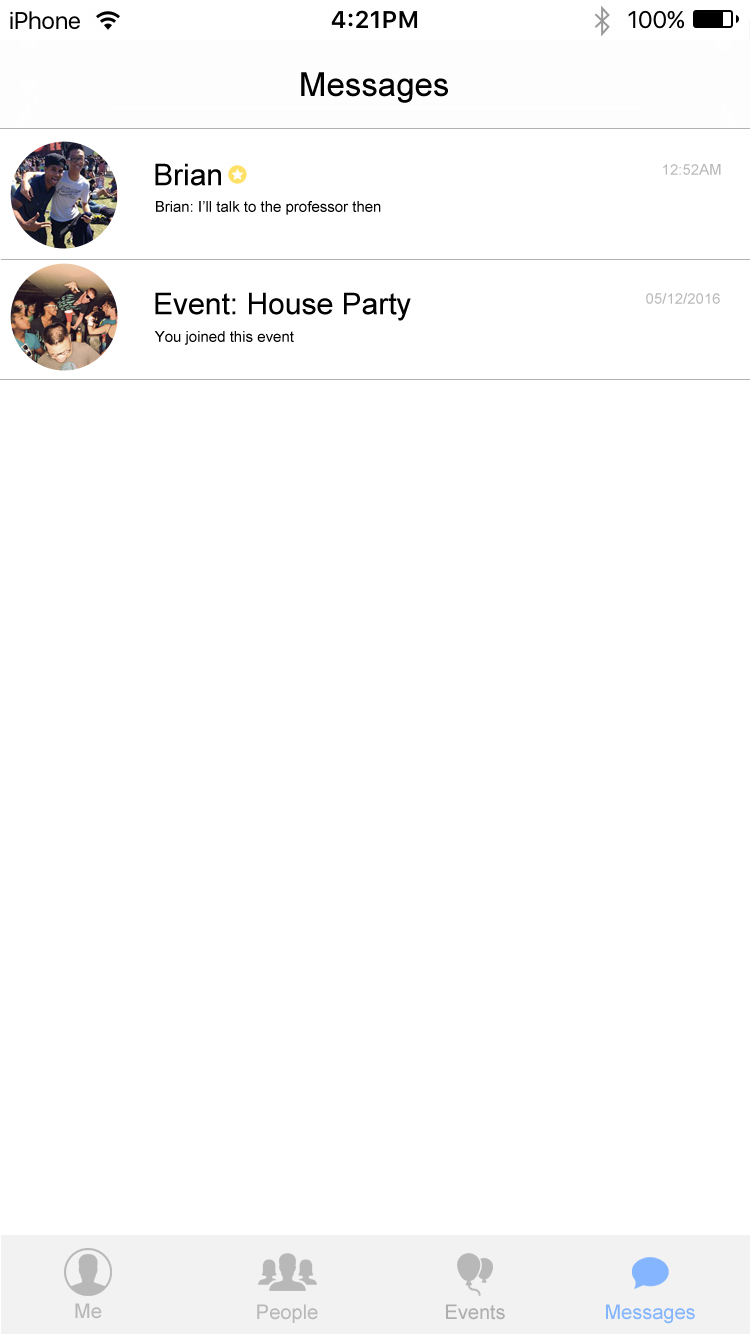Go to the People tab

tap(287, 1284)
